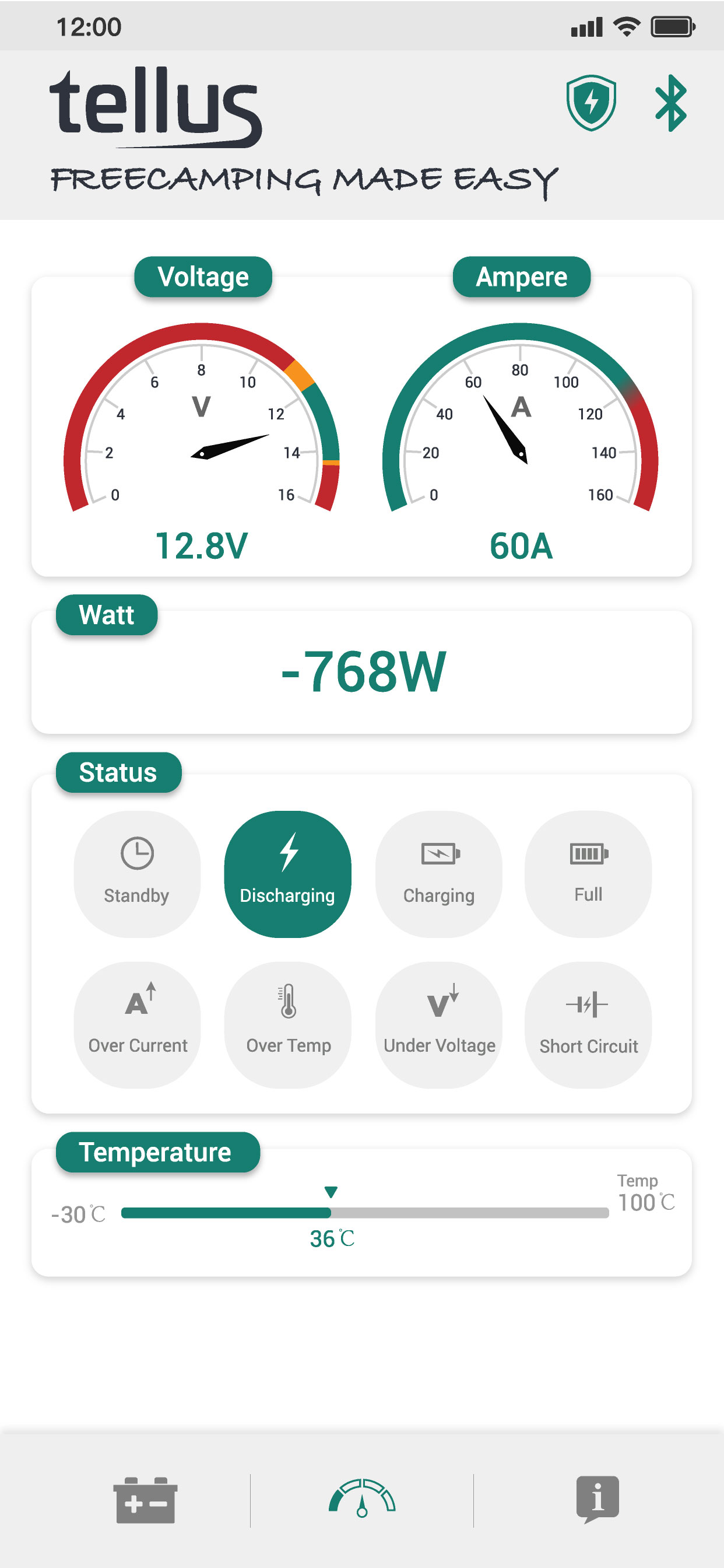Open the battery protection shield icon

coord(591,103)
